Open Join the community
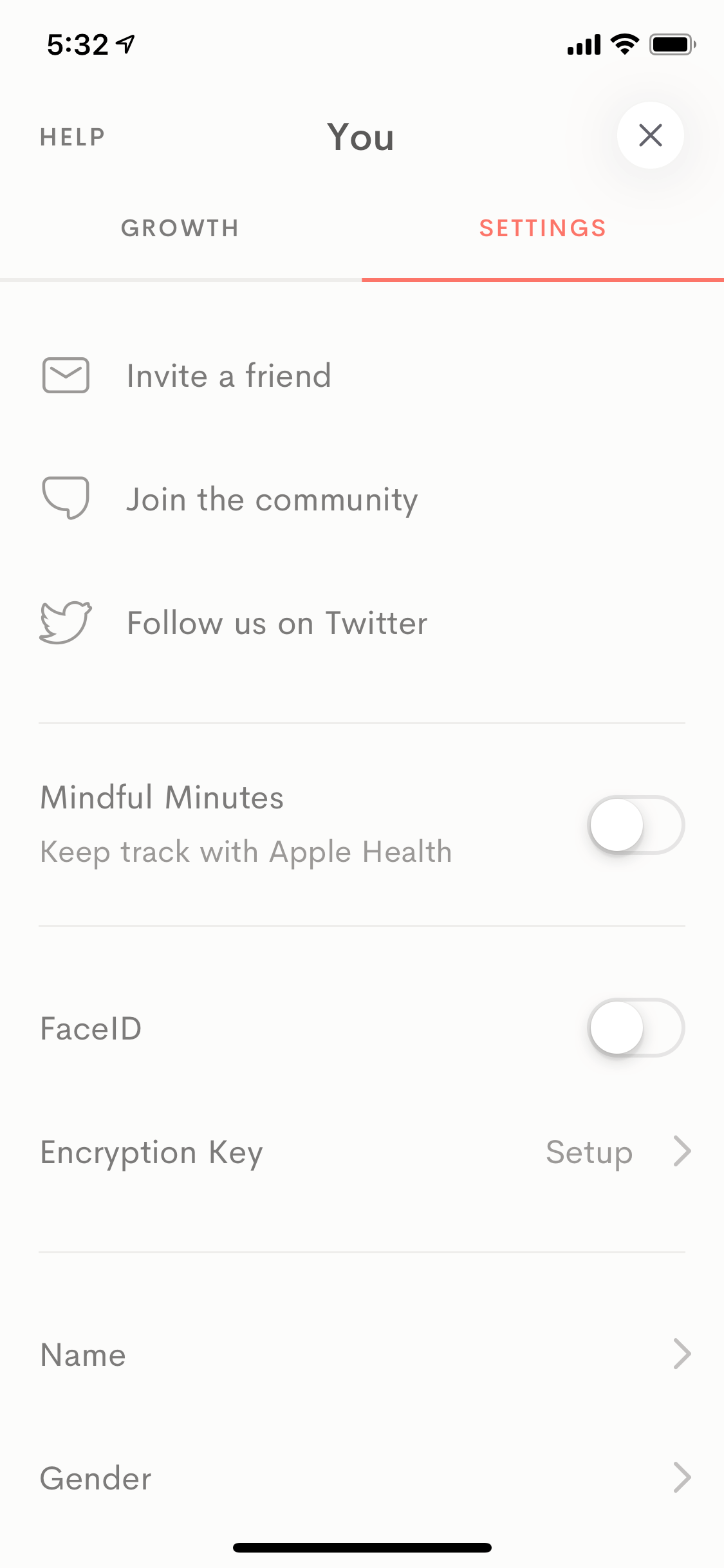 pos(362,499)
